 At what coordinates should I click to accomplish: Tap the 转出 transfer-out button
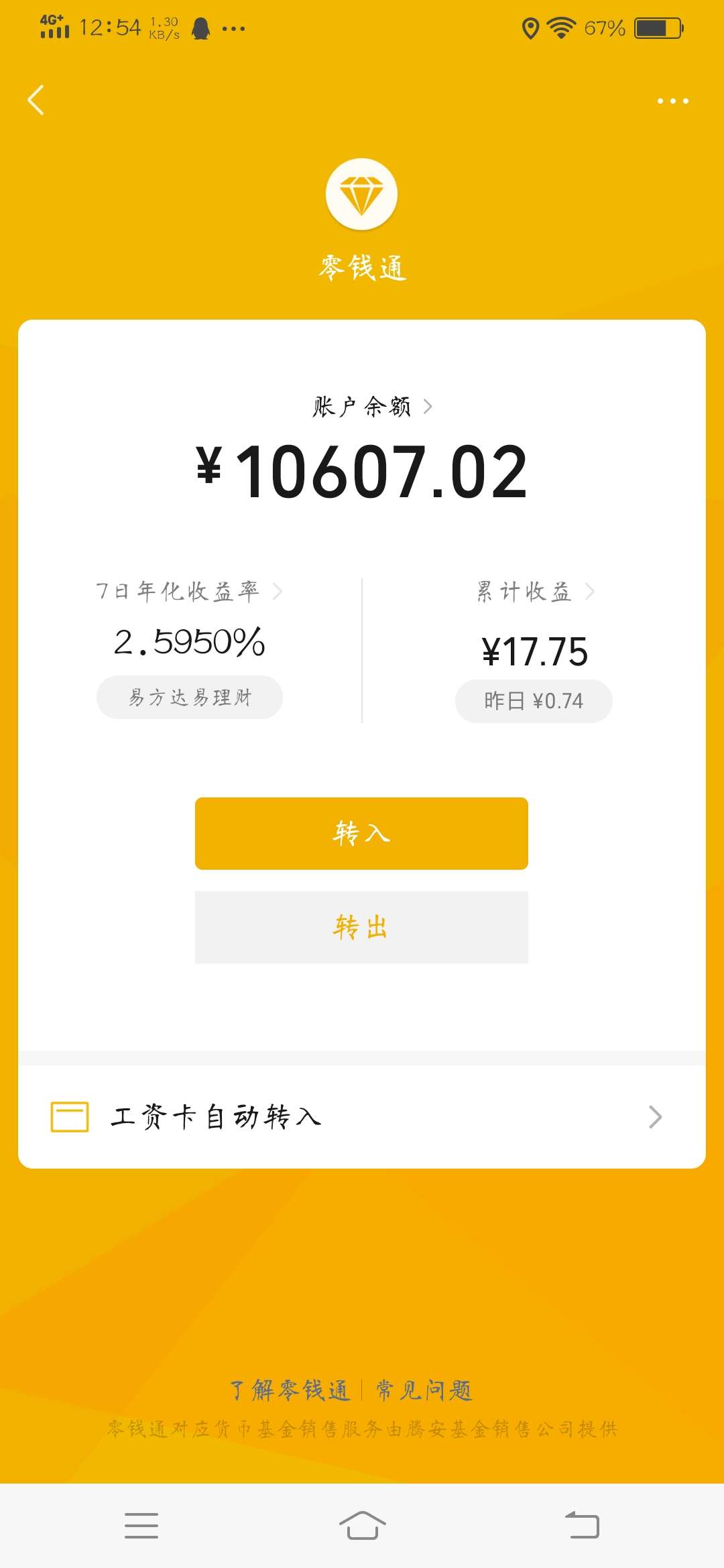361,927
